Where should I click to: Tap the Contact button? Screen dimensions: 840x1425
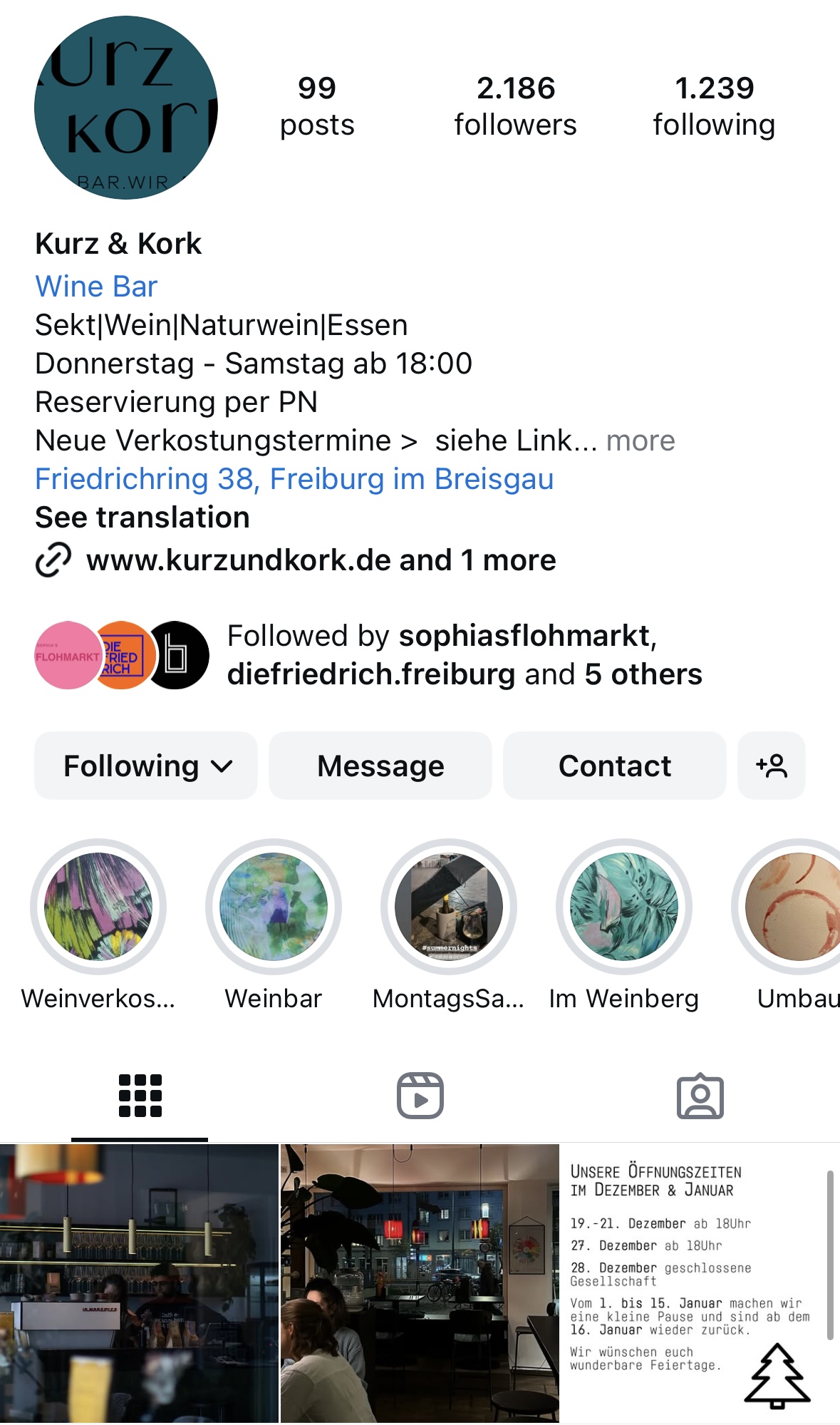[614, 766]
